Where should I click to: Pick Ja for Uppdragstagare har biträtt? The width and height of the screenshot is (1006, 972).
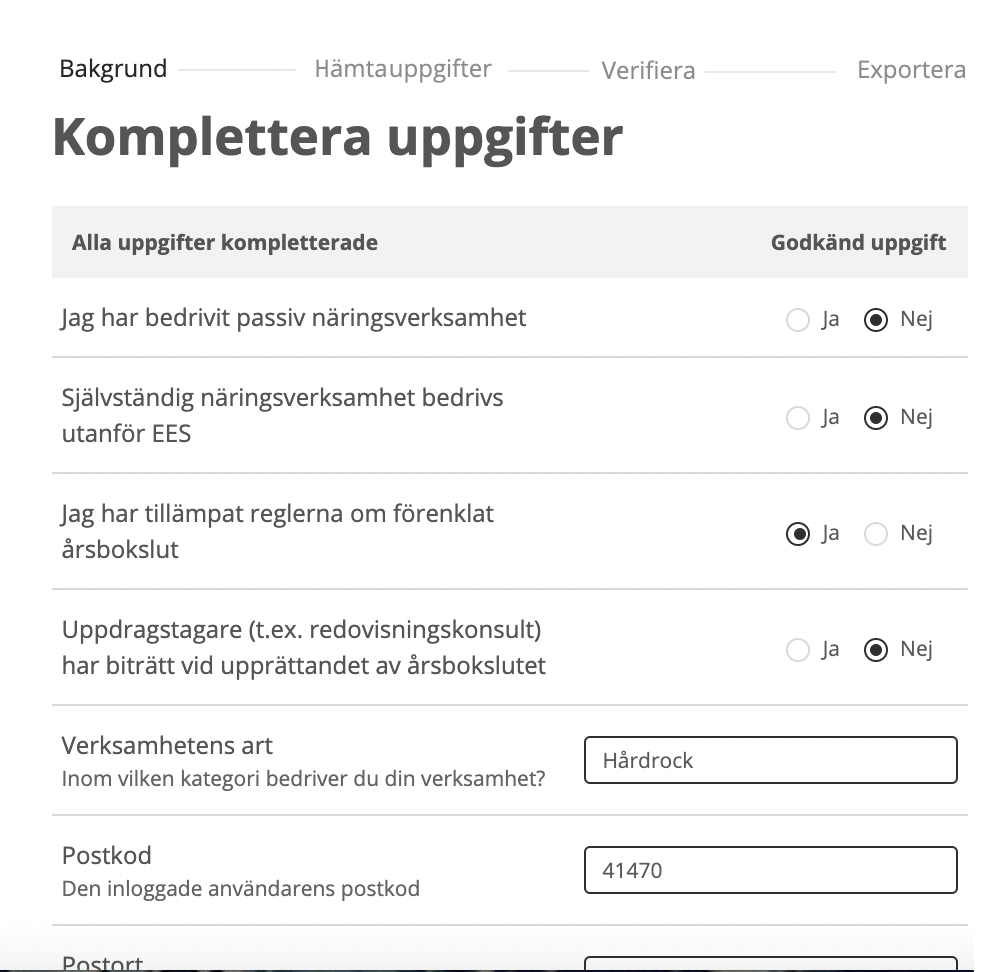pyautogui.click(x=798, y=651)
